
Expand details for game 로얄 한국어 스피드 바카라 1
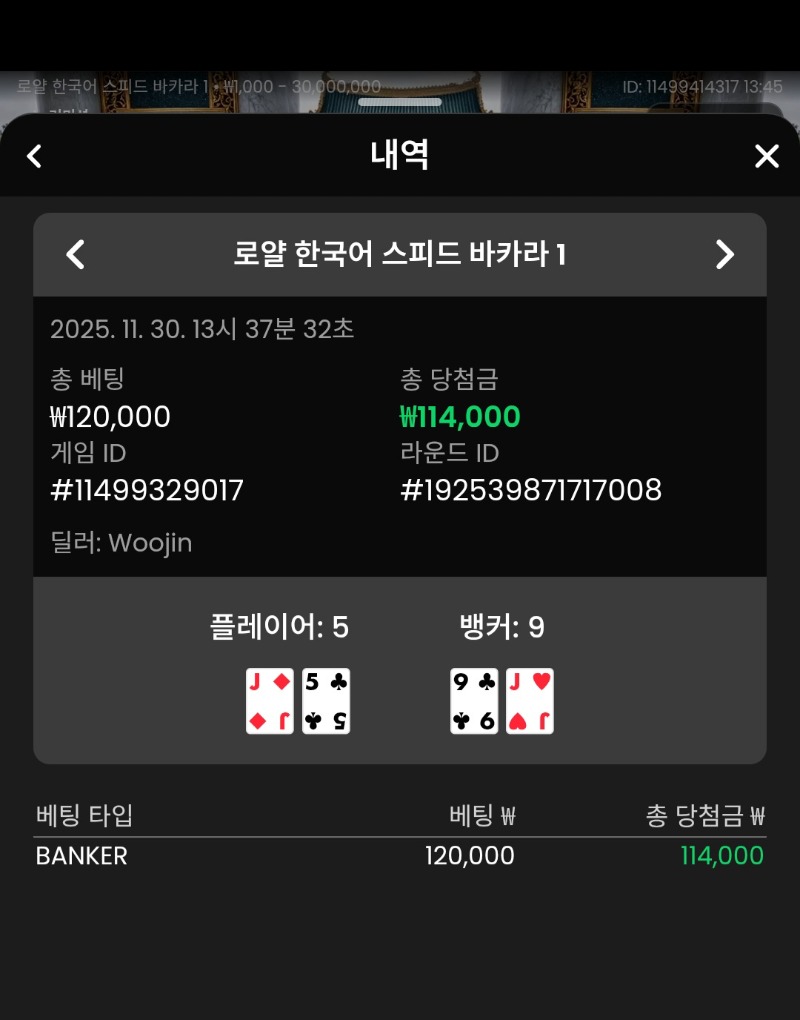click(400, 255)
